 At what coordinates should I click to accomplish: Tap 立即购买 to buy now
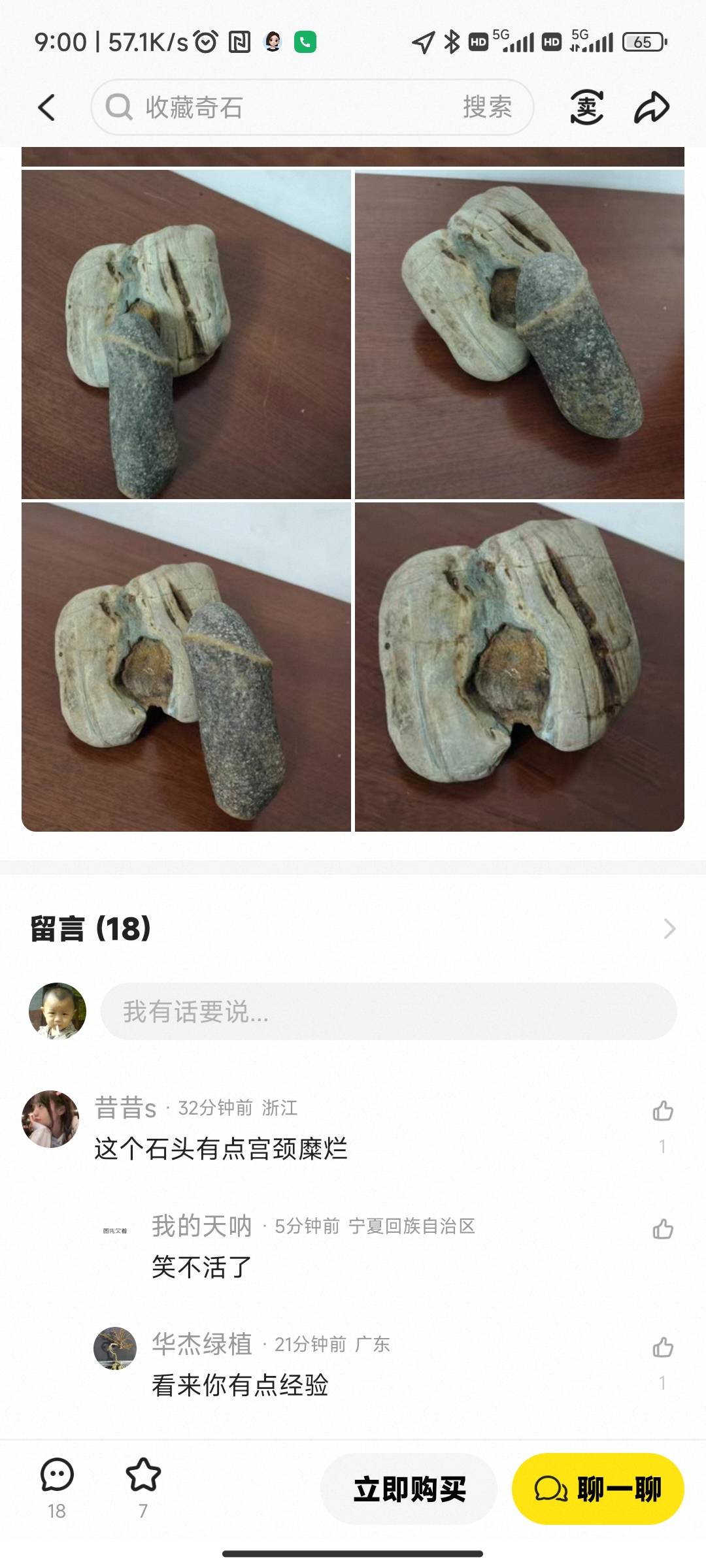(x=409, y=1489)
